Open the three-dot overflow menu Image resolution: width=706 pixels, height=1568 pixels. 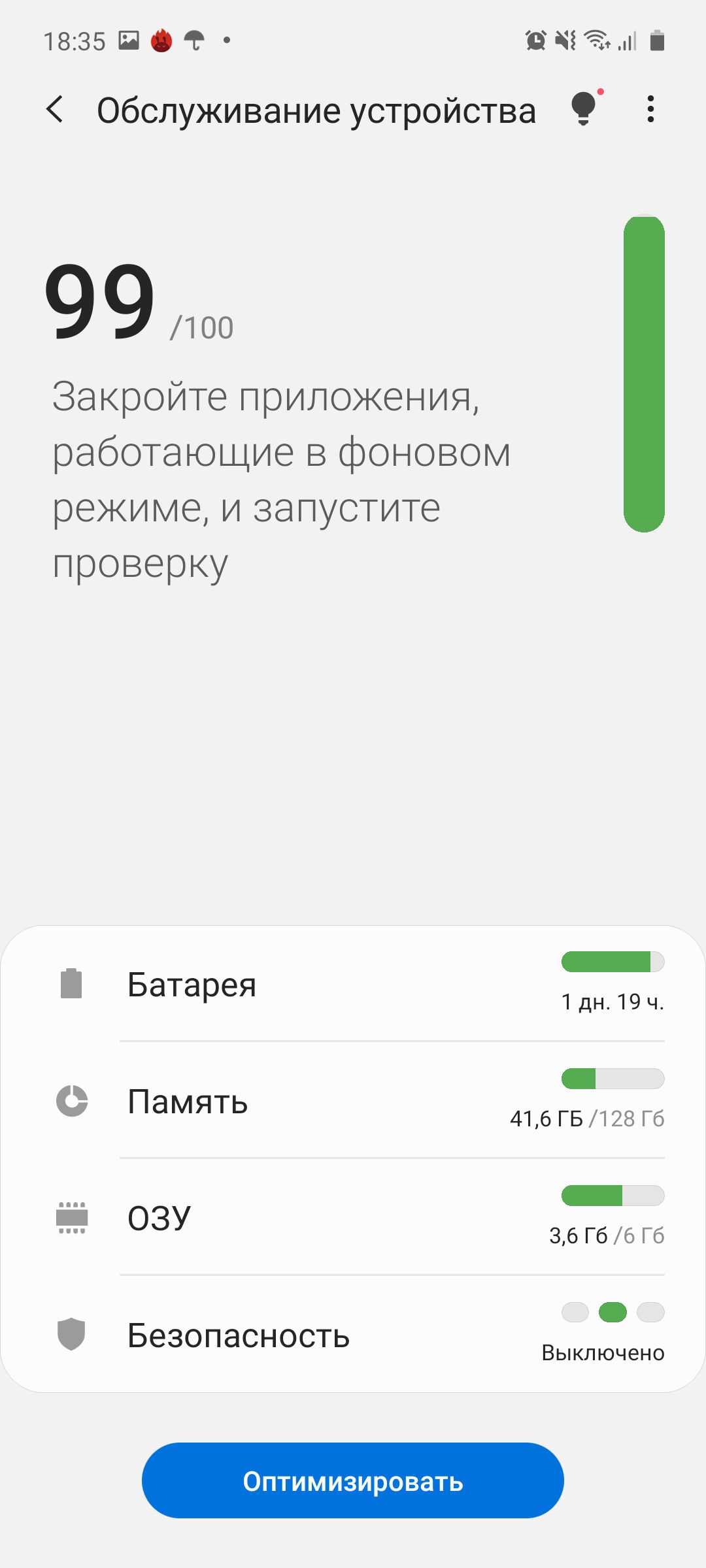(650, 109)
